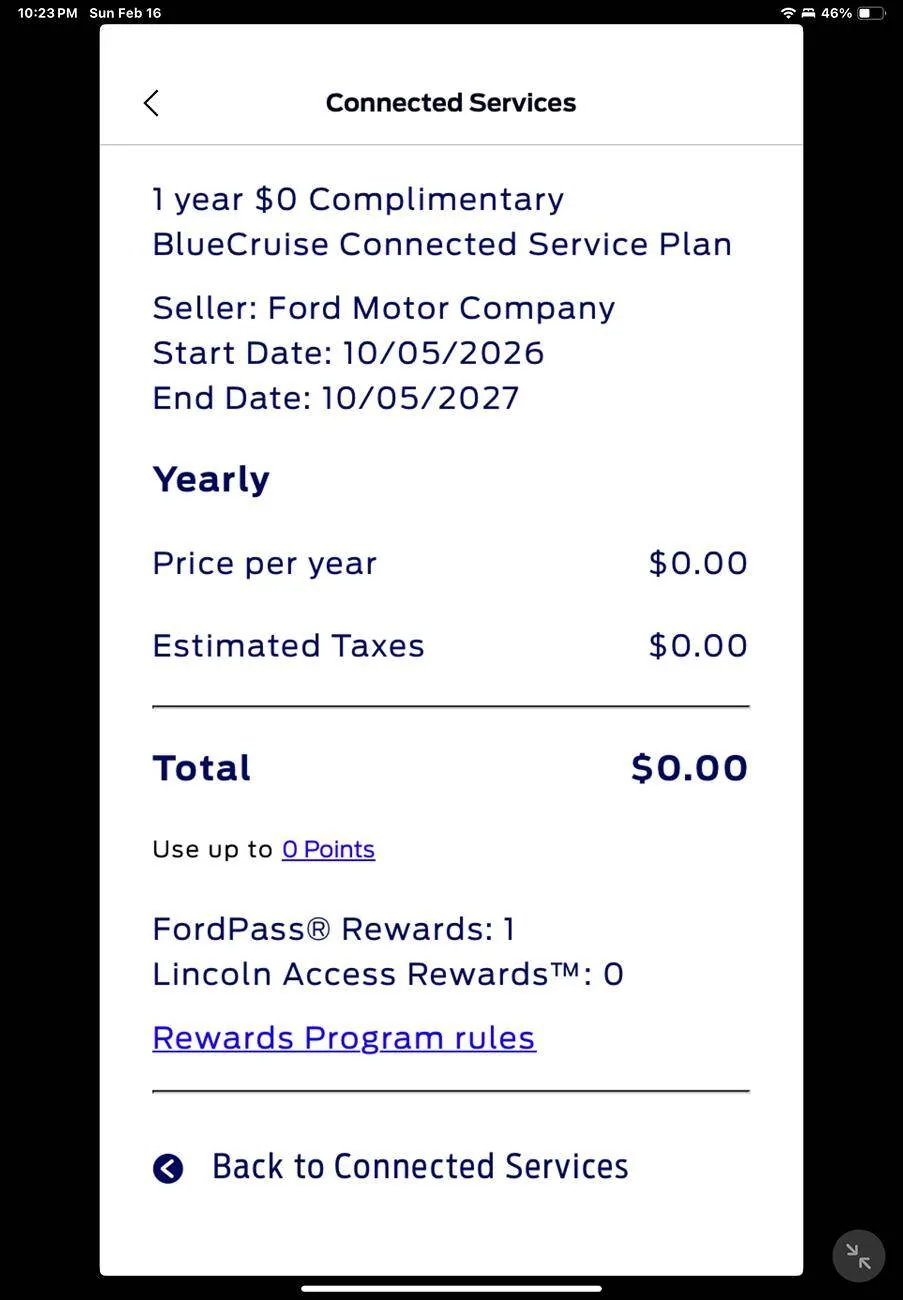Select the Price per year row

coord(264,563)
